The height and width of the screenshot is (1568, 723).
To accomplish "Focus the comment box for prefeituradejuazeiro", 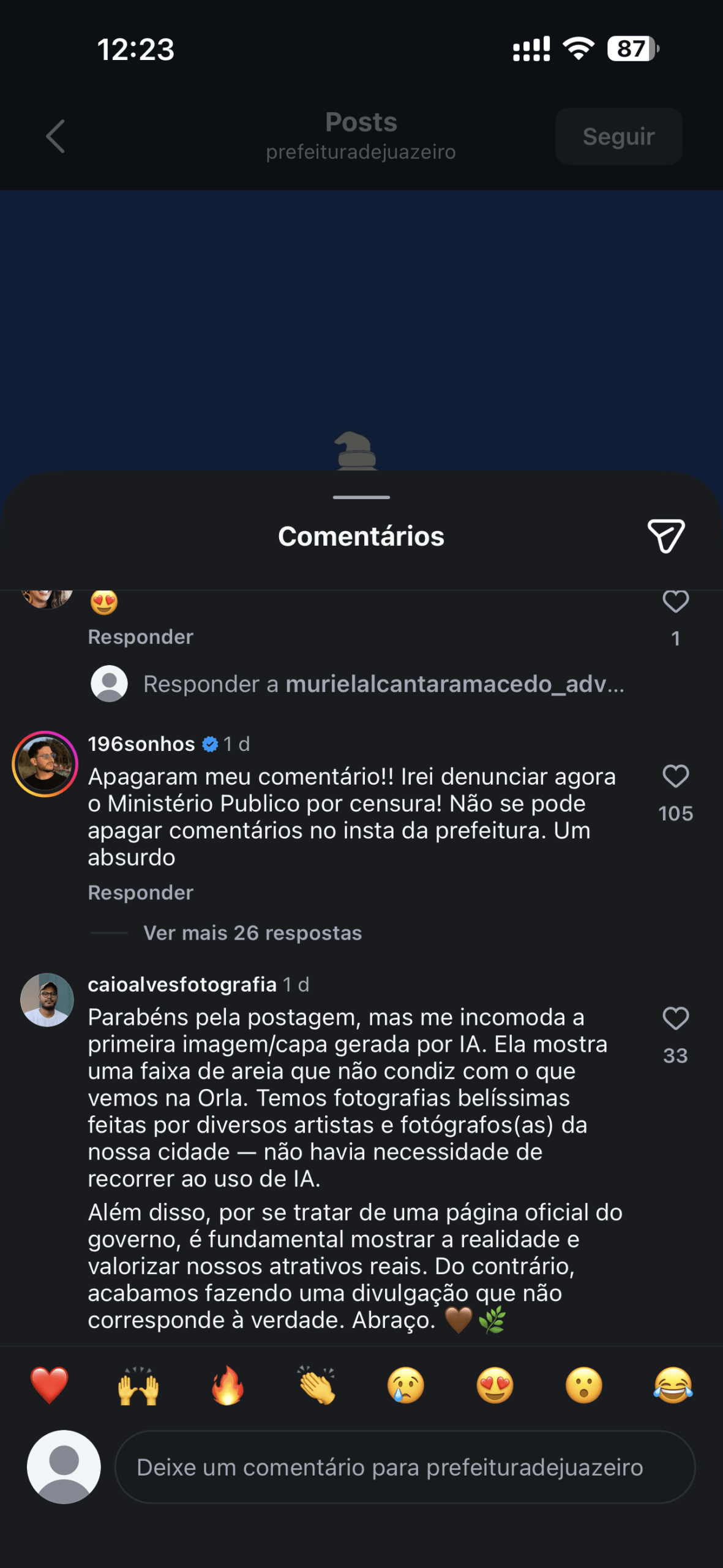I will tap(404, 1467).
